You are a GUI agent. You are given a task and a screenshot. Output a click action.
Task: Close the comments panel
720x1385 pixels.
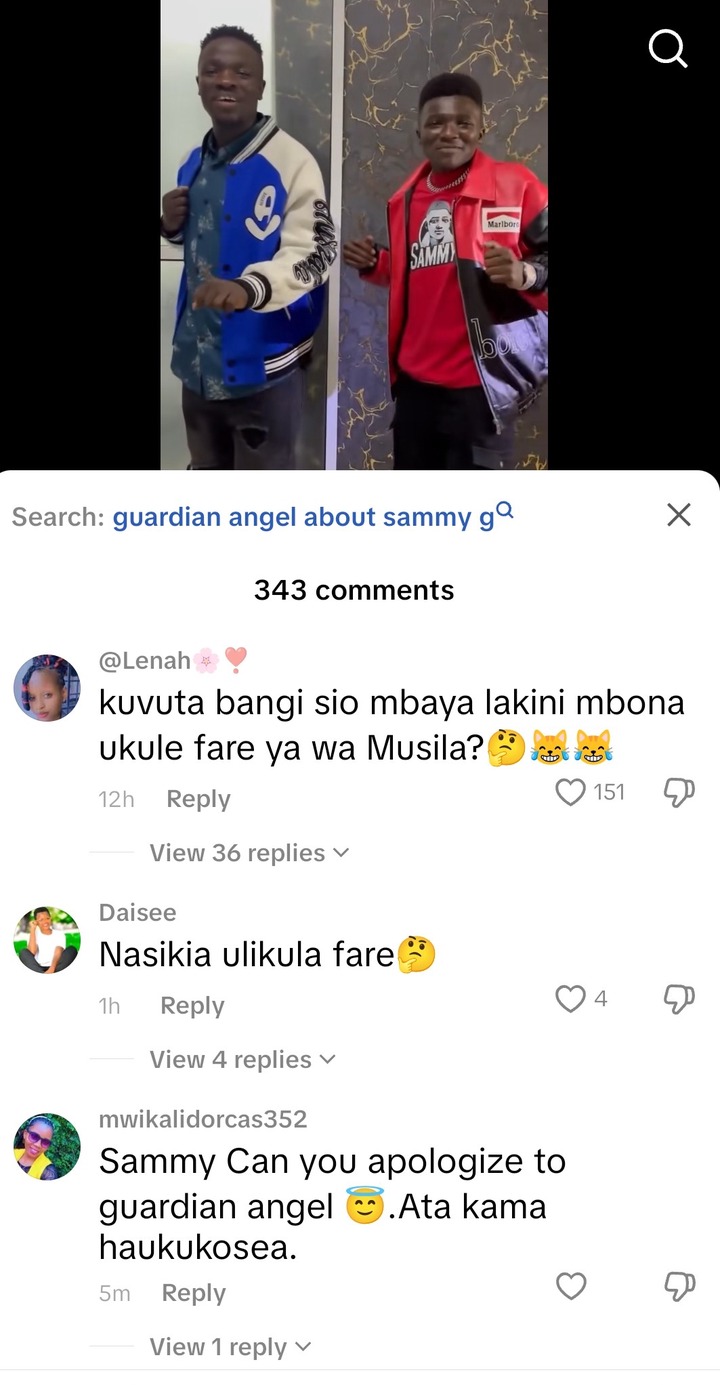click(679, 515)
